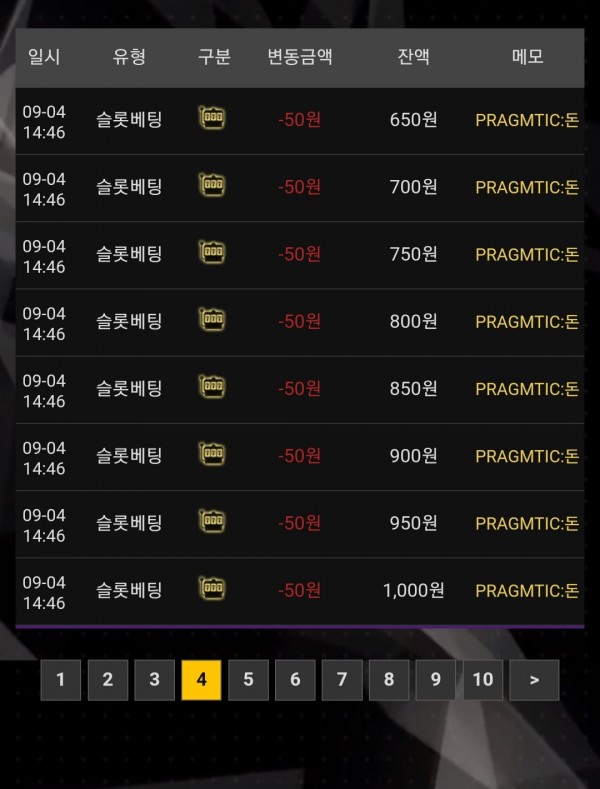Go to page 5
Image resolution: width=600 pixels, height=789 pixels.
click(x=248, y=680)
